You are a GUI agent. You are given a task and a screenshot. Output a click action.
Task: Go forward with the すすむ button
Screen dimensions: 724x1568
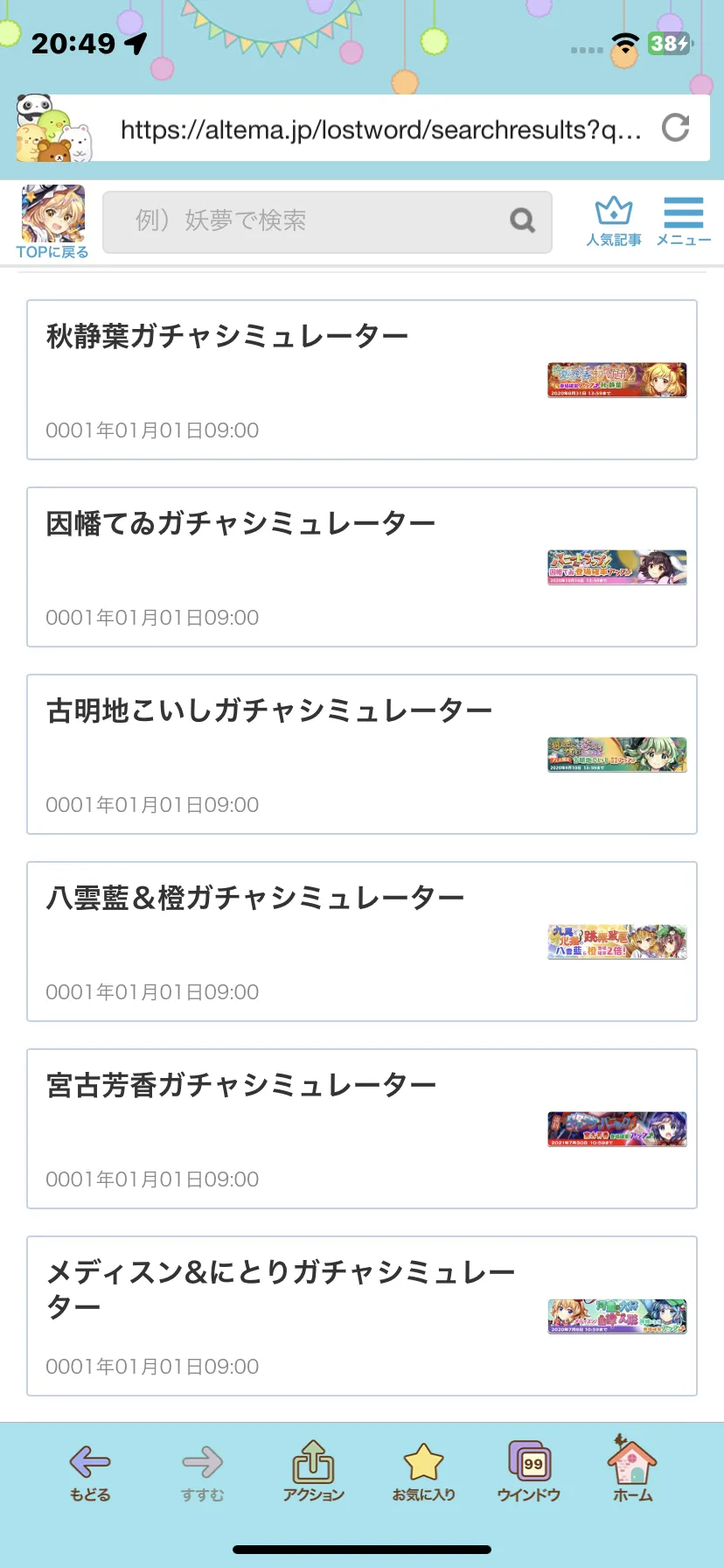click(x=202, y=1472)
